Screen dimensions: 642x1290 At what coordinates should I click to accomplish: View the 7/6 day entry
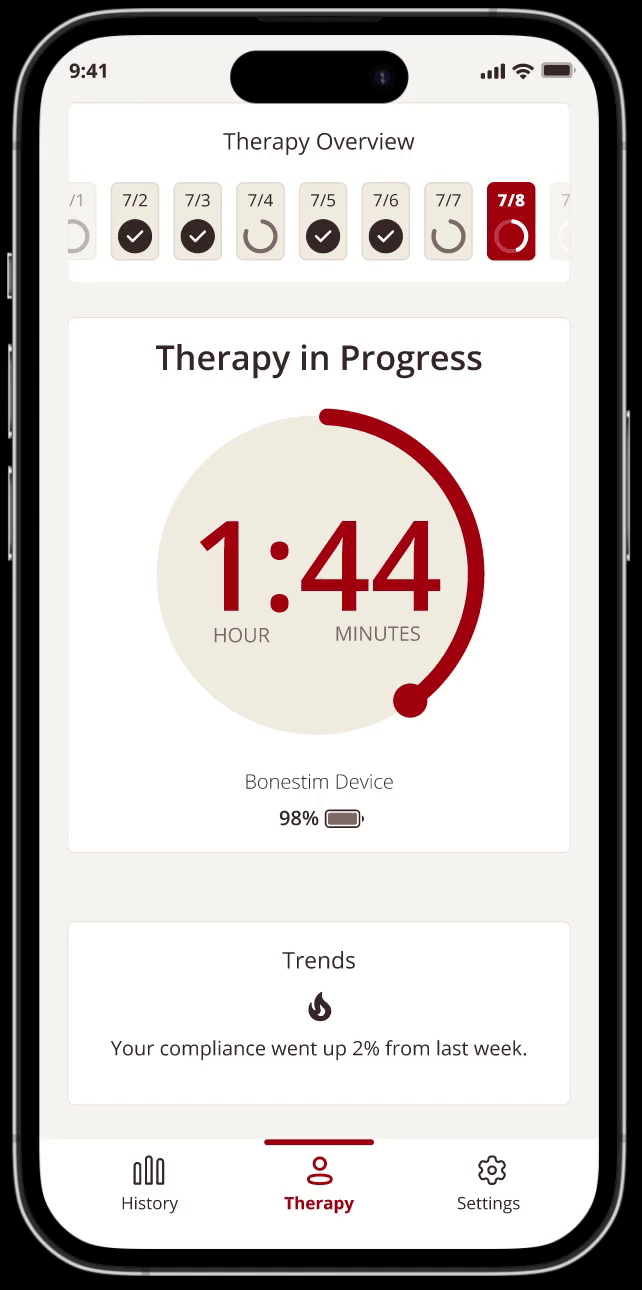tap(386, 221)
